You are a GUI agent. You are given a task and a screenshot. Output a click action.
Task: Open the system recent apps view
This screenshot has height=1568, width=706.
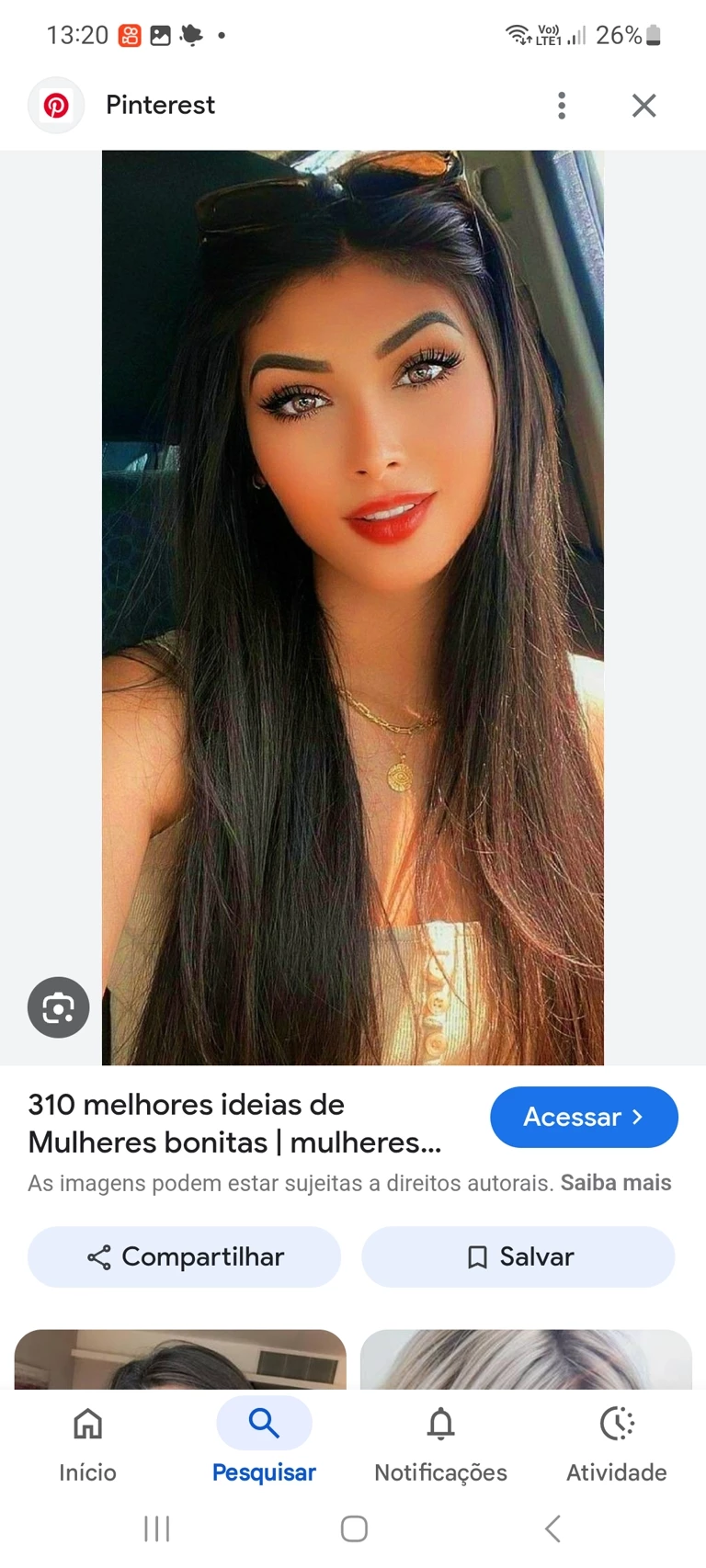pos(157,1528)
